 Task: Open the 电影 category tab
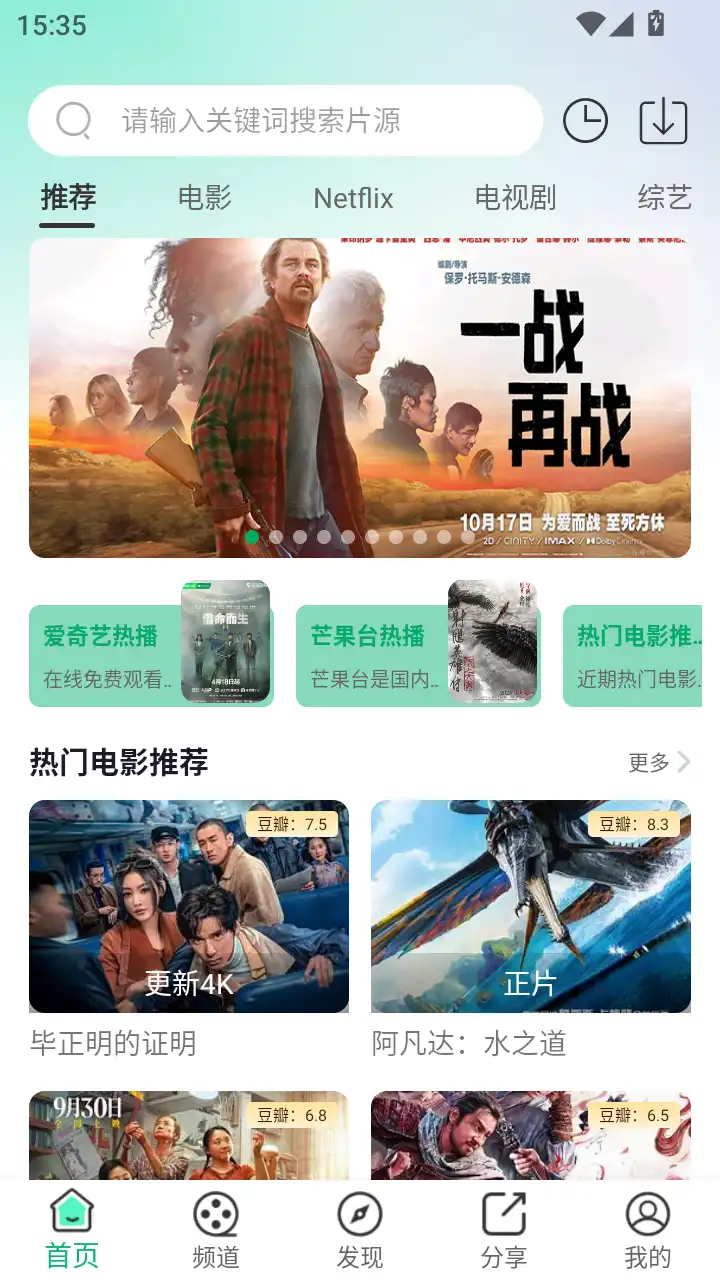pos(206,198)
